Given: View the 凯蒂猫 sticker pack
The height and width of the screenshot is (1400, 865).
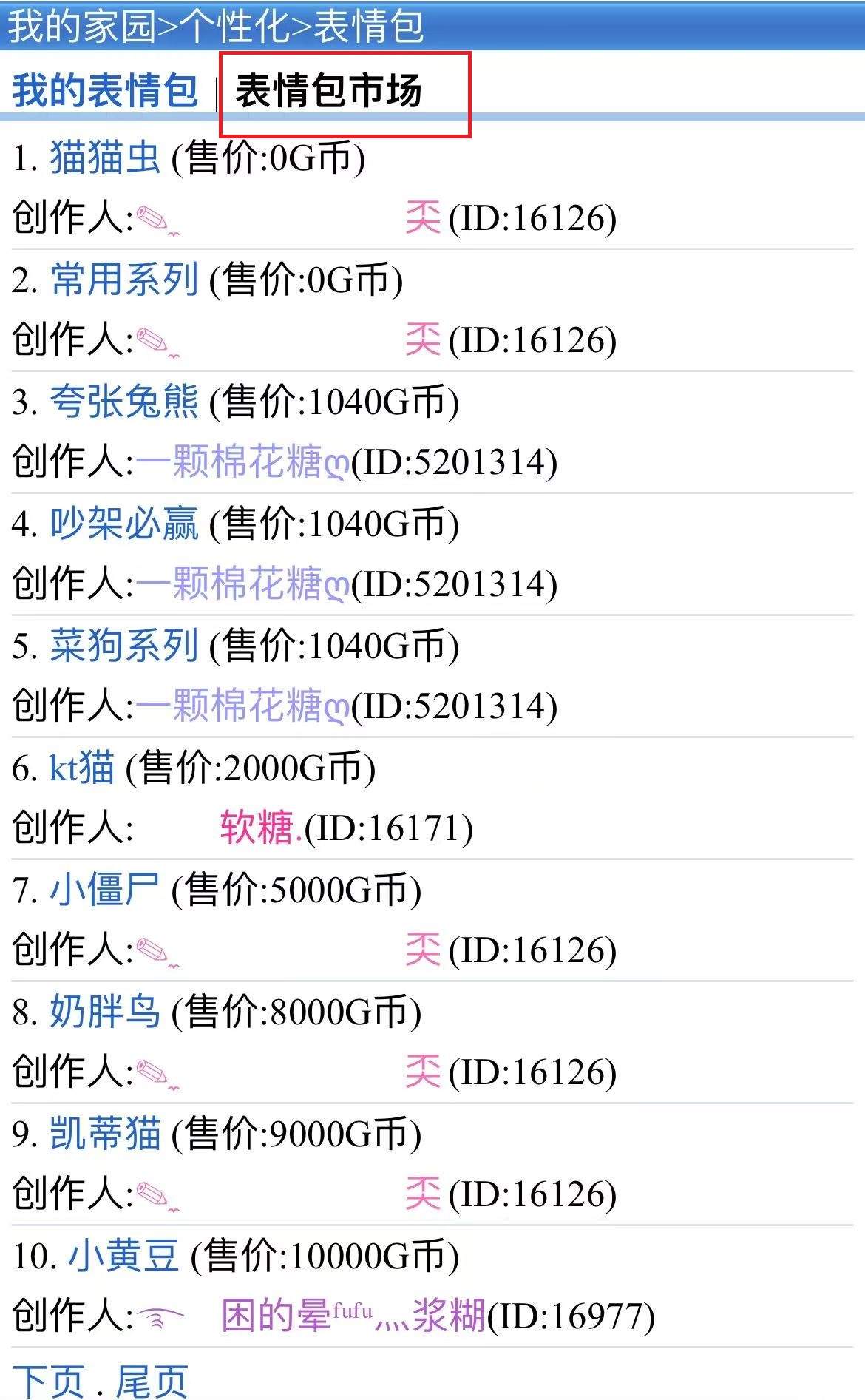Looking at the screenshot, I should point(105,1134).
